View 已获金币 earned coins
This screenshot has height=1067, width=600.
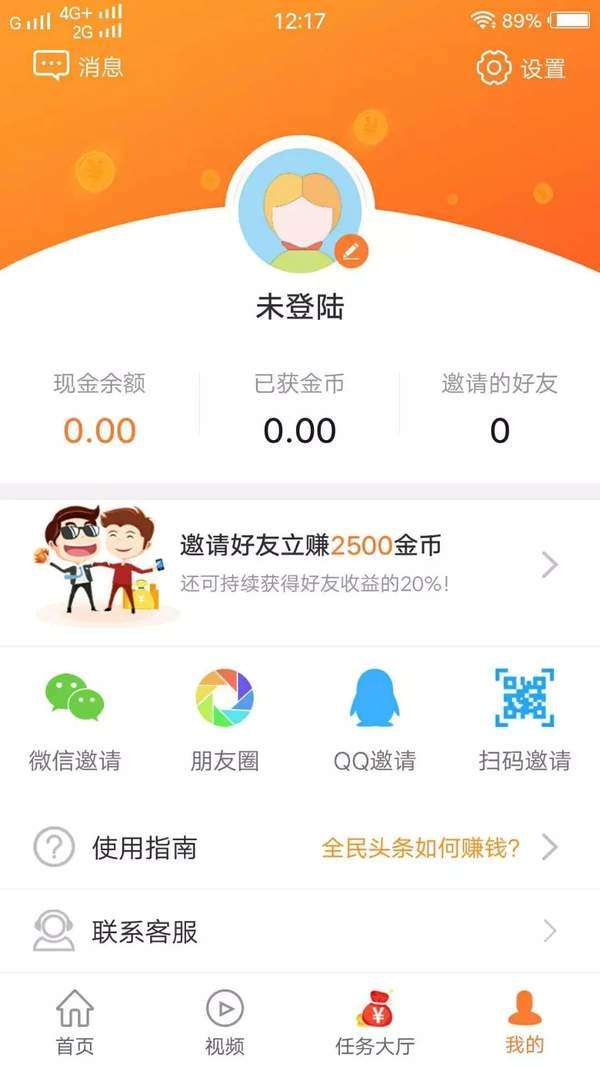300,410
